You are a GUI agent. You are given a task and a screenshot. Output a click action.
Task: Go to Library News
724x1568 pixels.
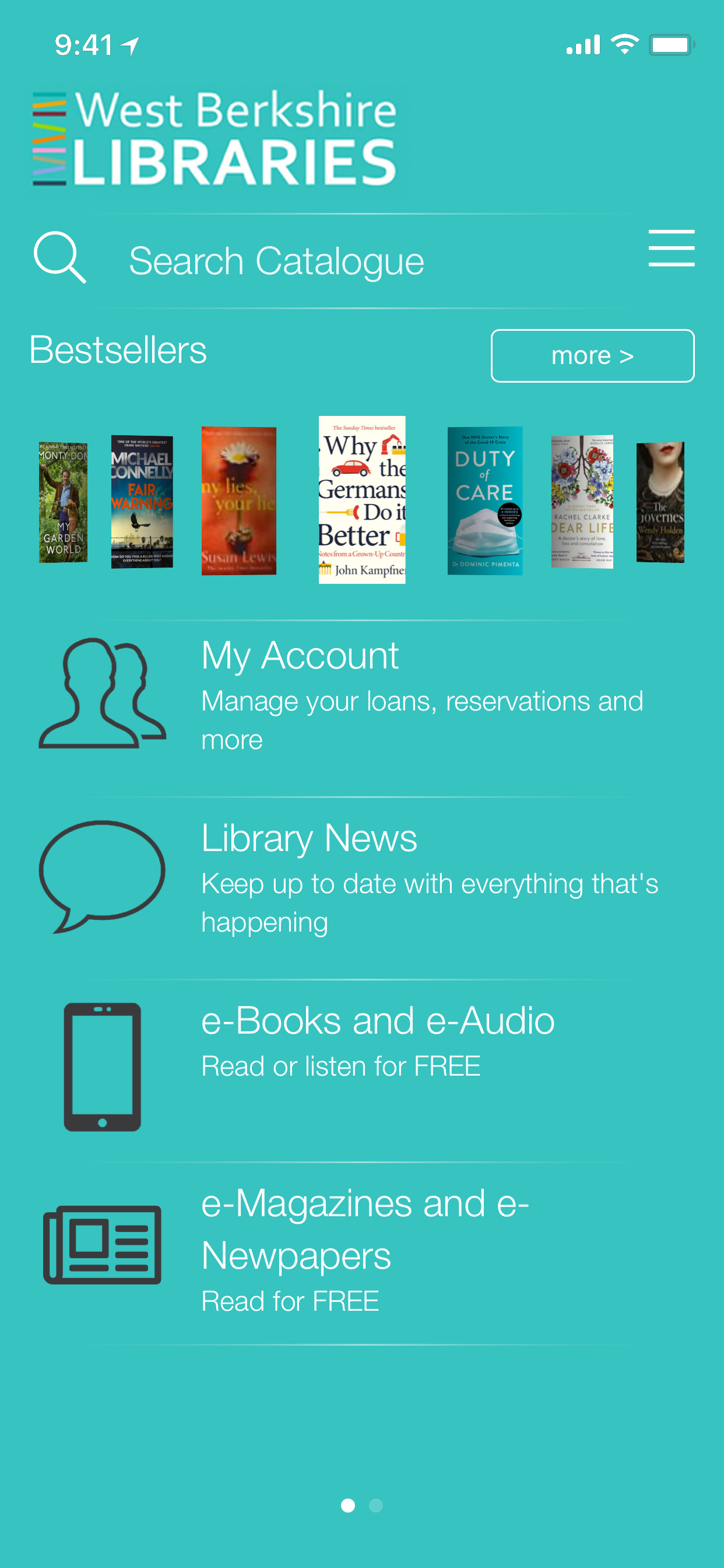361,877
